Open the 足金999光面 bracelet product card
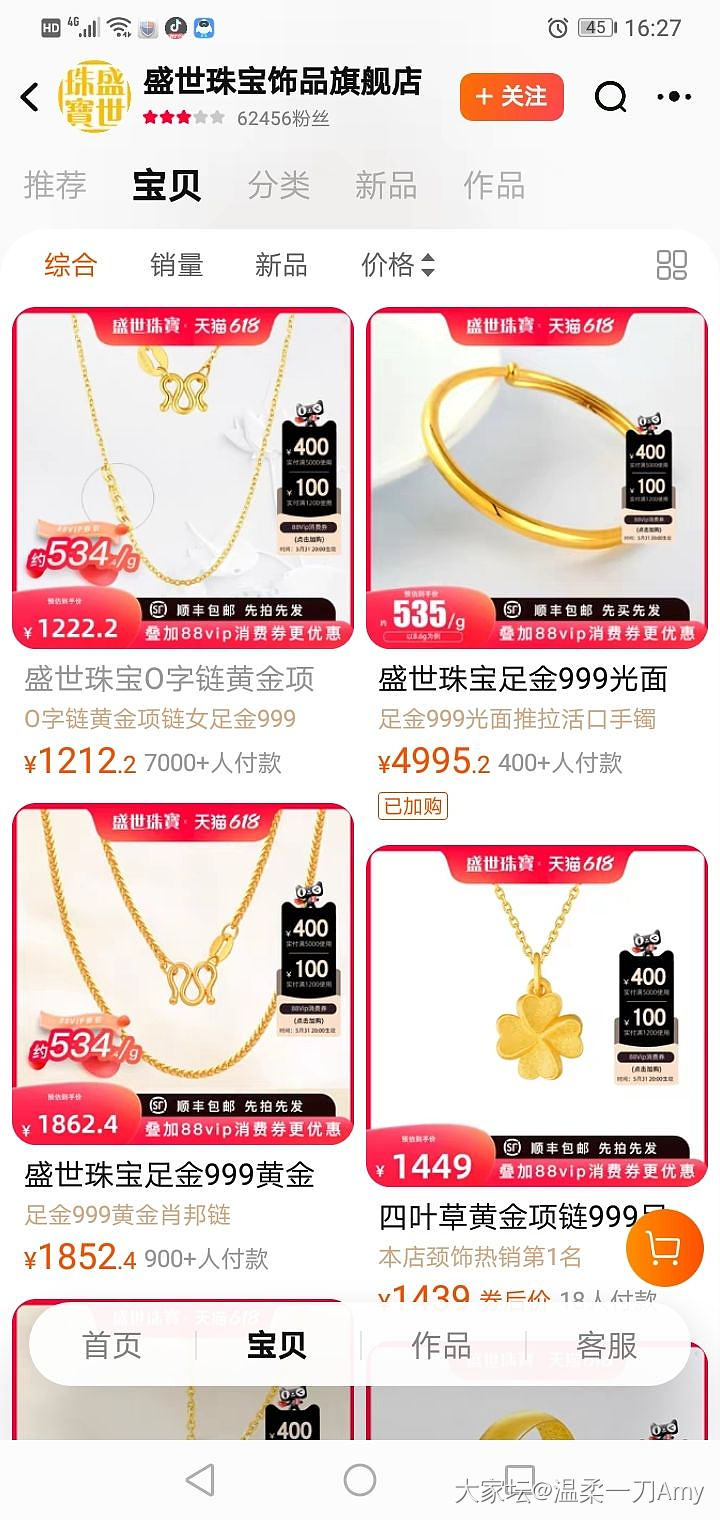The image size is (720, 1520). click(x=537, y=480)
